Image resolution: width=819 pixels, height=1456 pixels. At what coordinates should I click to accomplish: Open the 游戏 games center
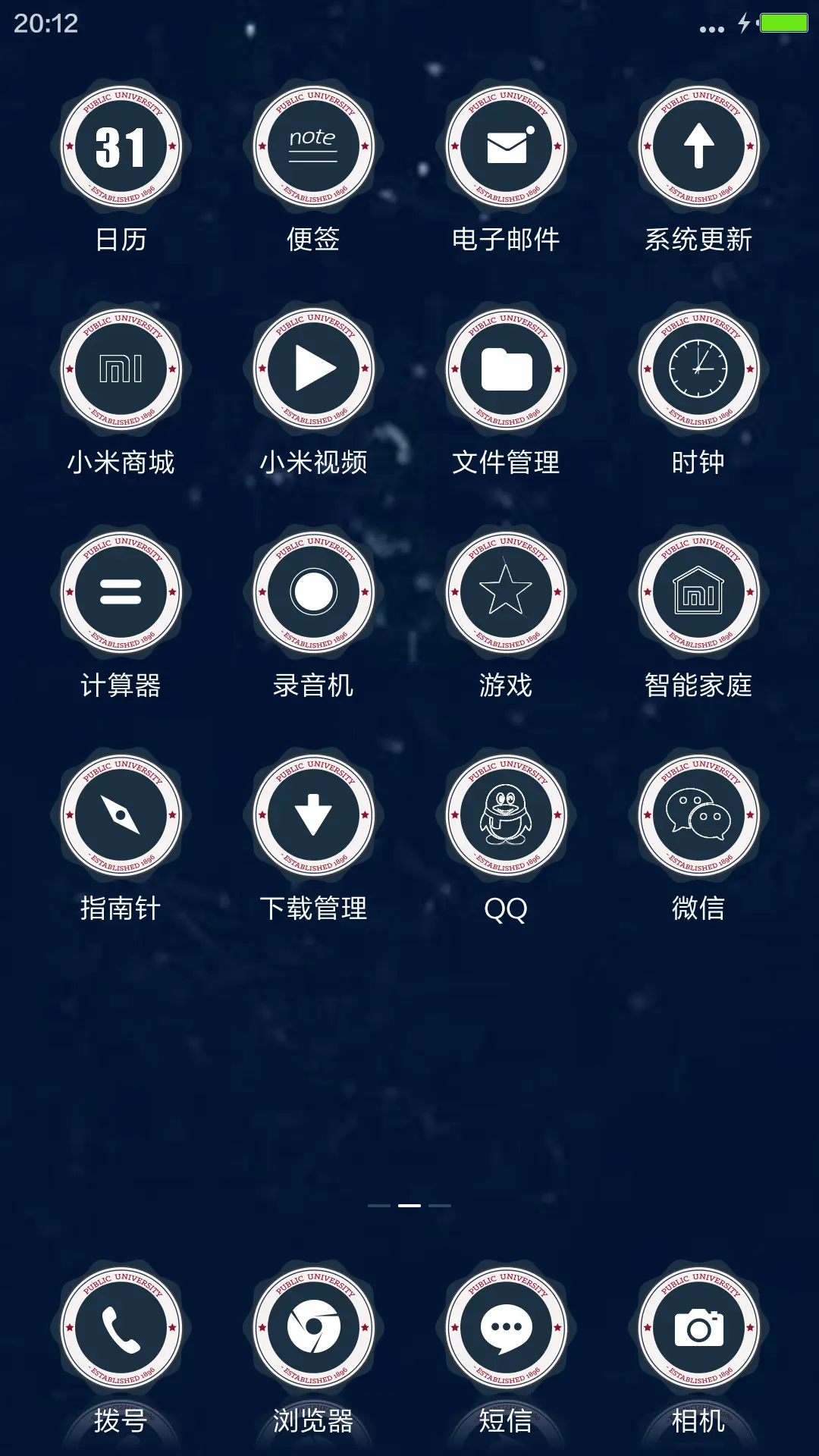(506, 592)
